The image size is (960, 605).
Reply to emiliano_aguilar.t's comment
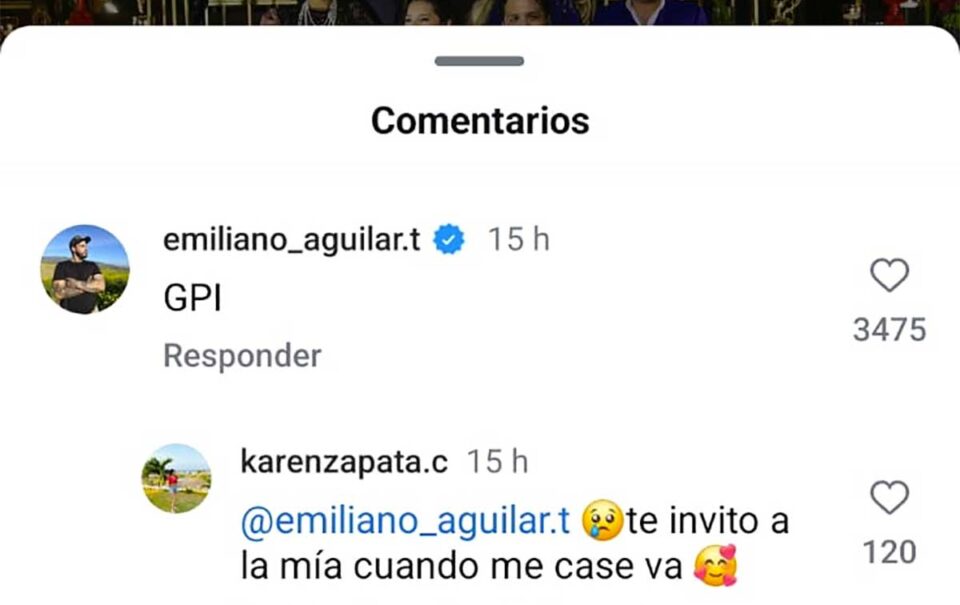242,355
